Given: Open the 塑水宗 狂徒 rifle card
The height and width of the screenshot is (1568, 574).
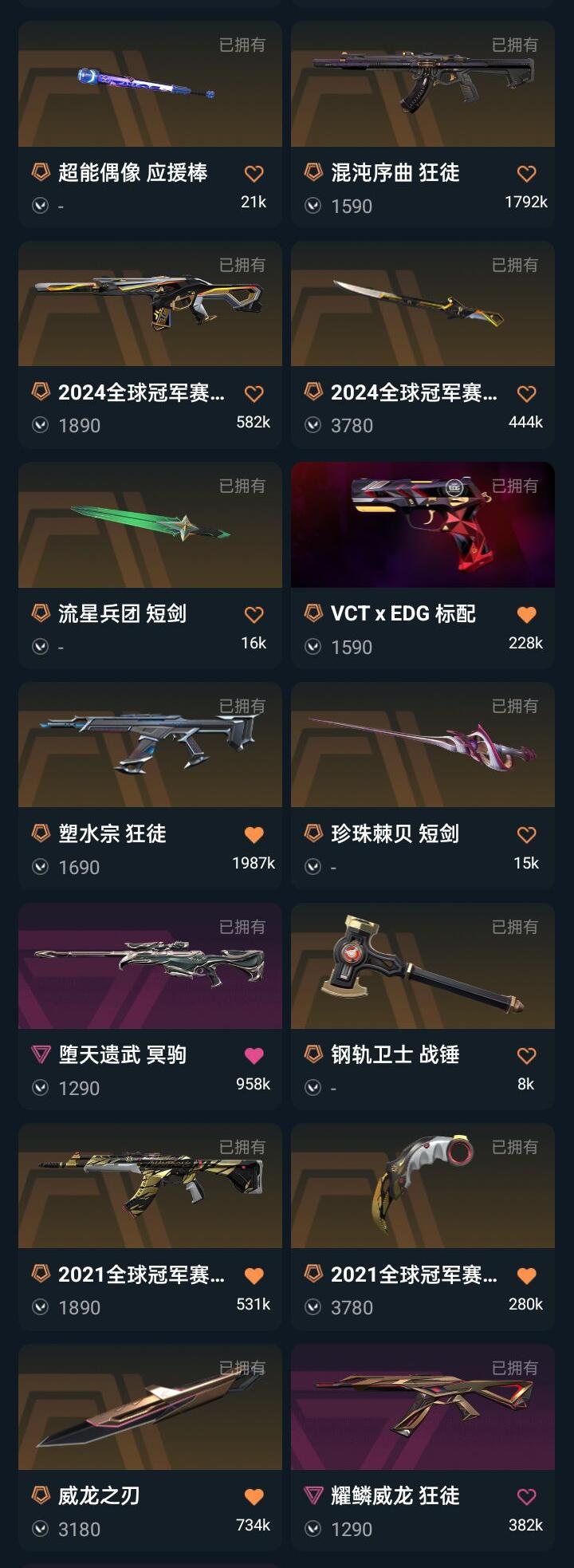Looking at the screenshot, I should 150,786.
